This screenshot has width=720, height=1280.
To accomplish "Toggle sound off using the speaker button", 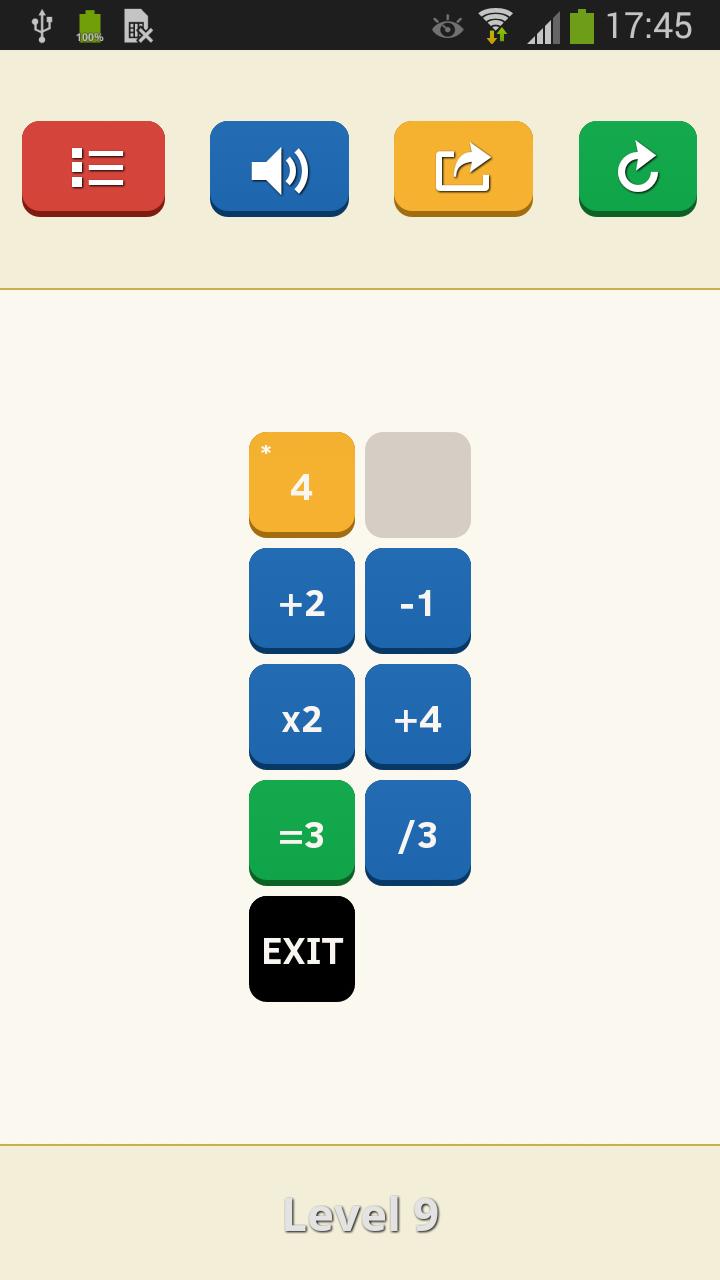I will [279, 168].
